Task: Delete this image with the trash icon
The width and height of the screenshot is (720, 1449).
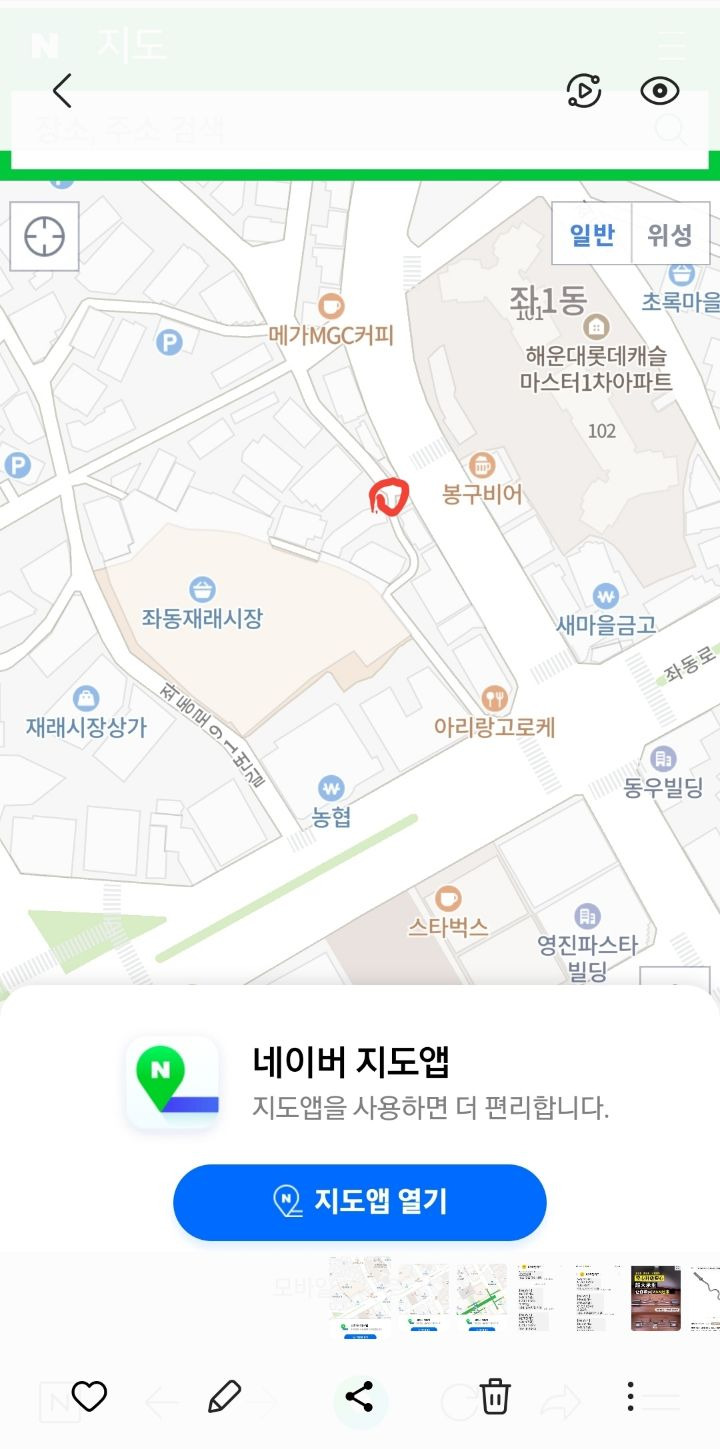Action: point(495,1396)
